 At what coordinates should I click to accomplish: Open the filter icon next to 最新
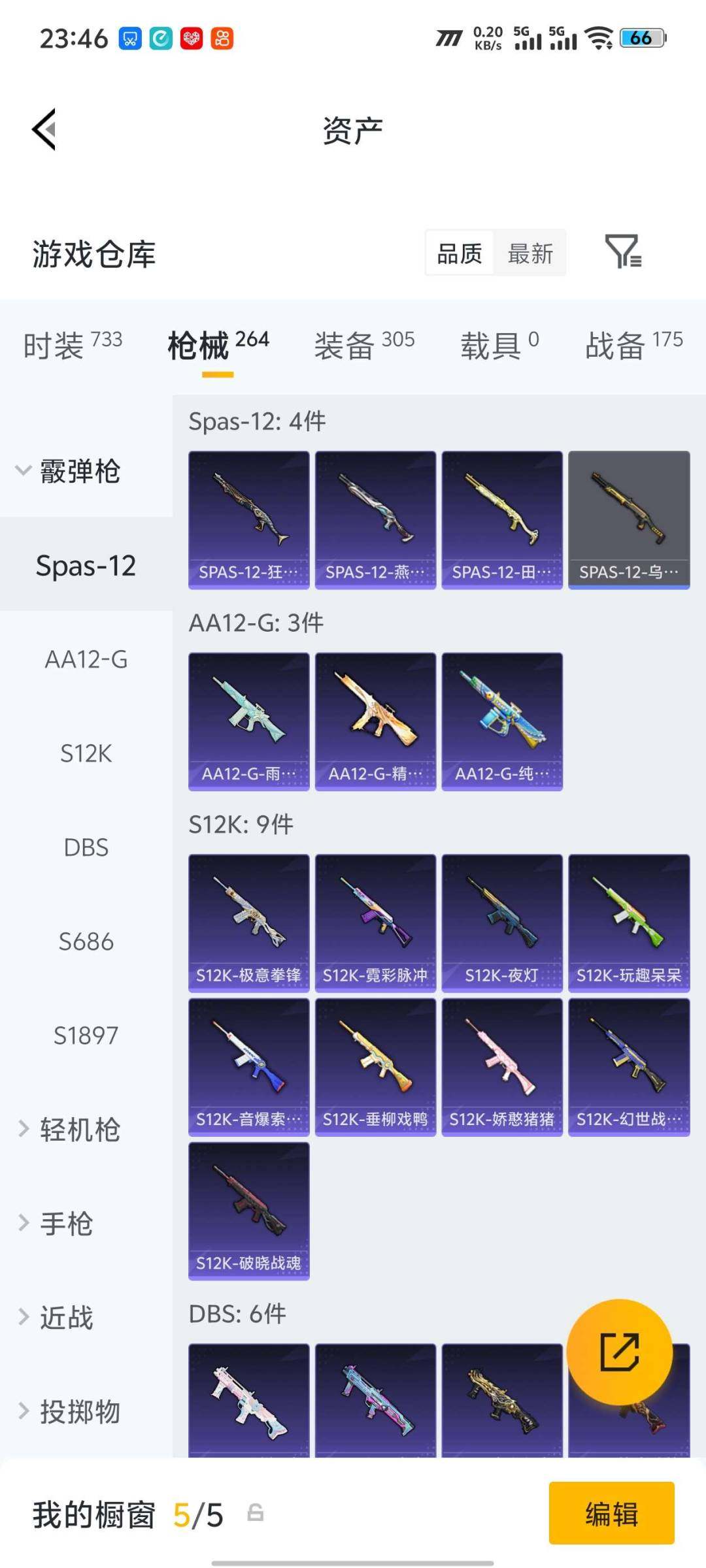click(x=623, y=252)
